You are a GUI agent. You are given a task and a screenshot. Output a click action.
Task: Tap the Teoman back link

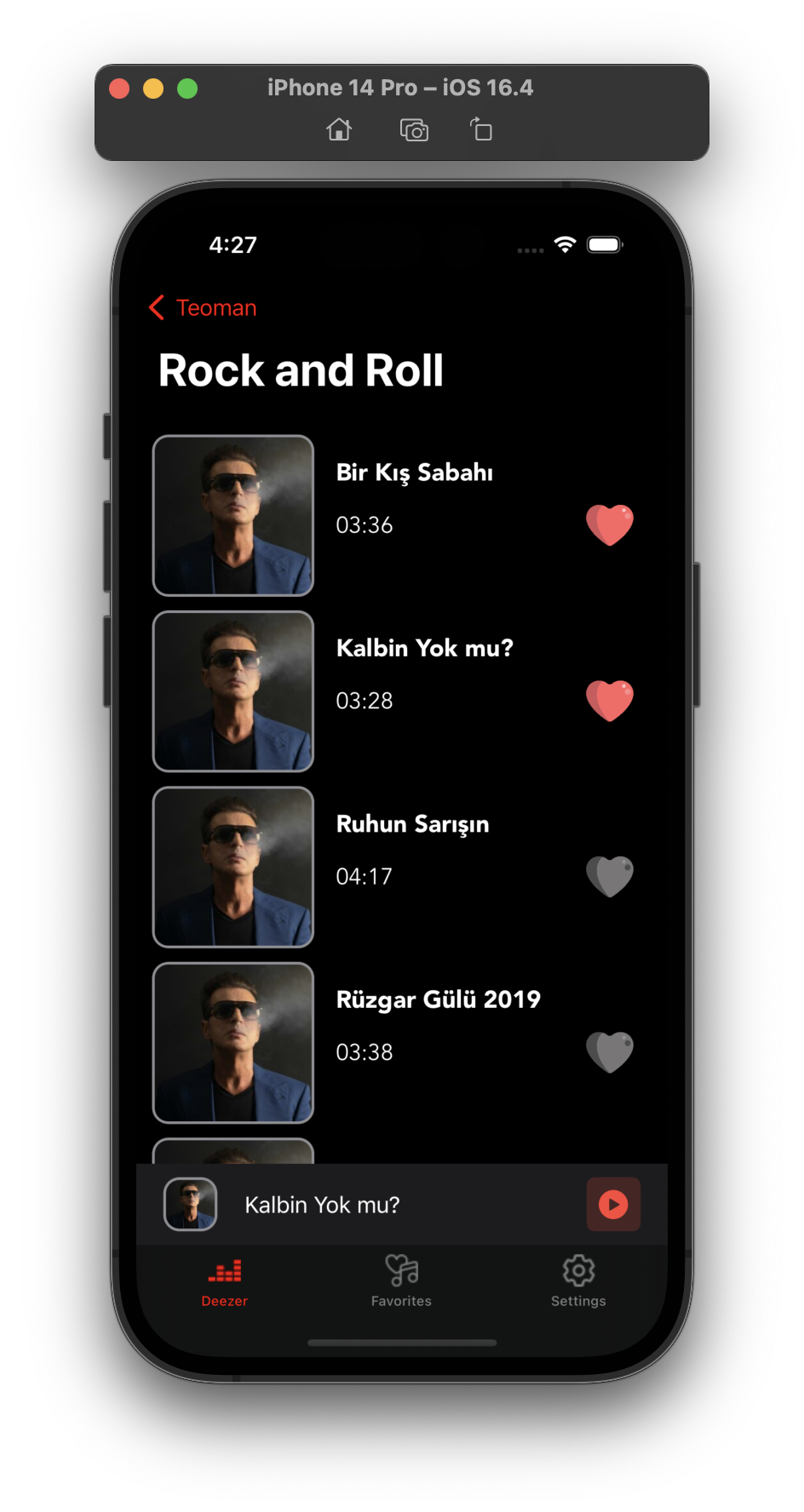(215, 307)
